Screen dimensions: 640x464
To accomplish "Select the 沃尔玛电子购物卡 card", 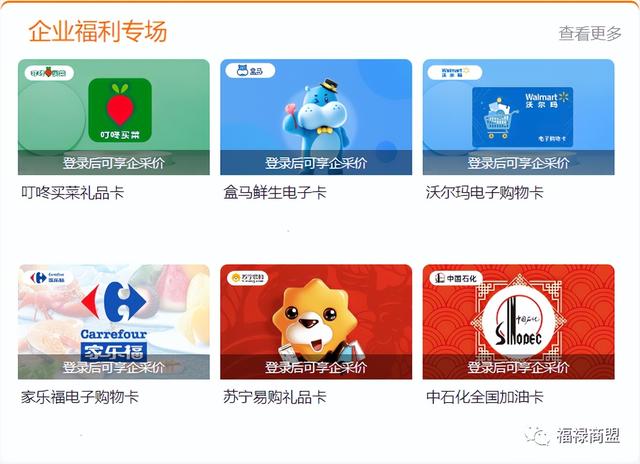I will pyautogui.click(x=518, y=117).
